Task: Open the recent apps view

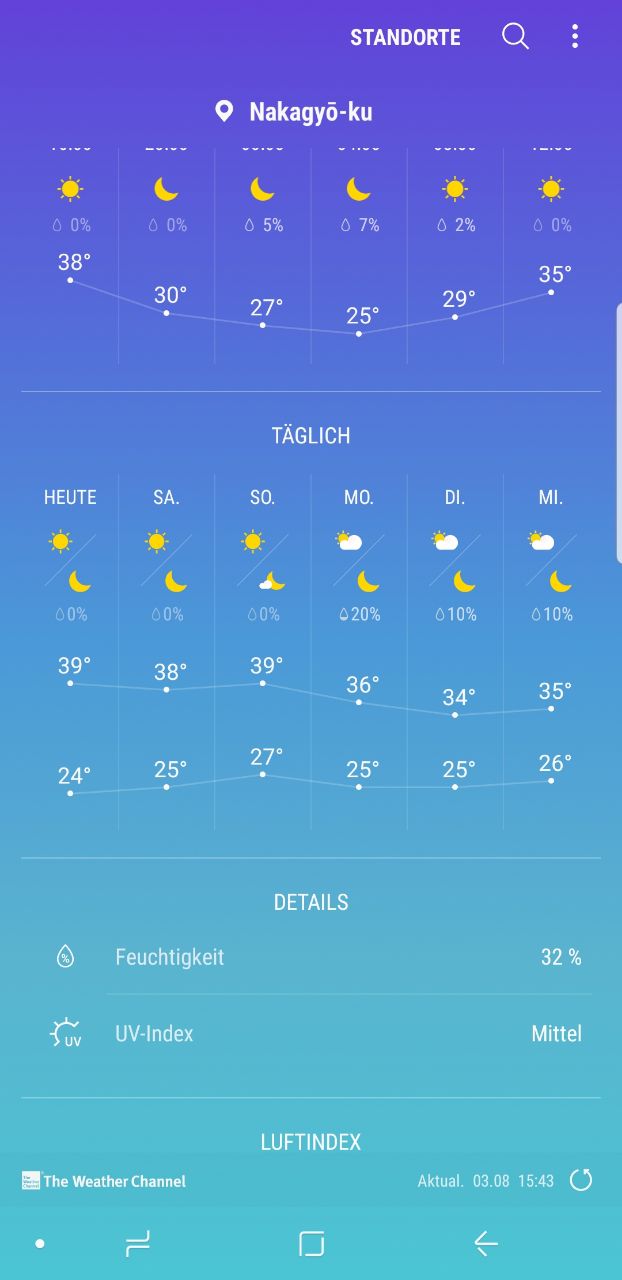Action: point(138,1243)
